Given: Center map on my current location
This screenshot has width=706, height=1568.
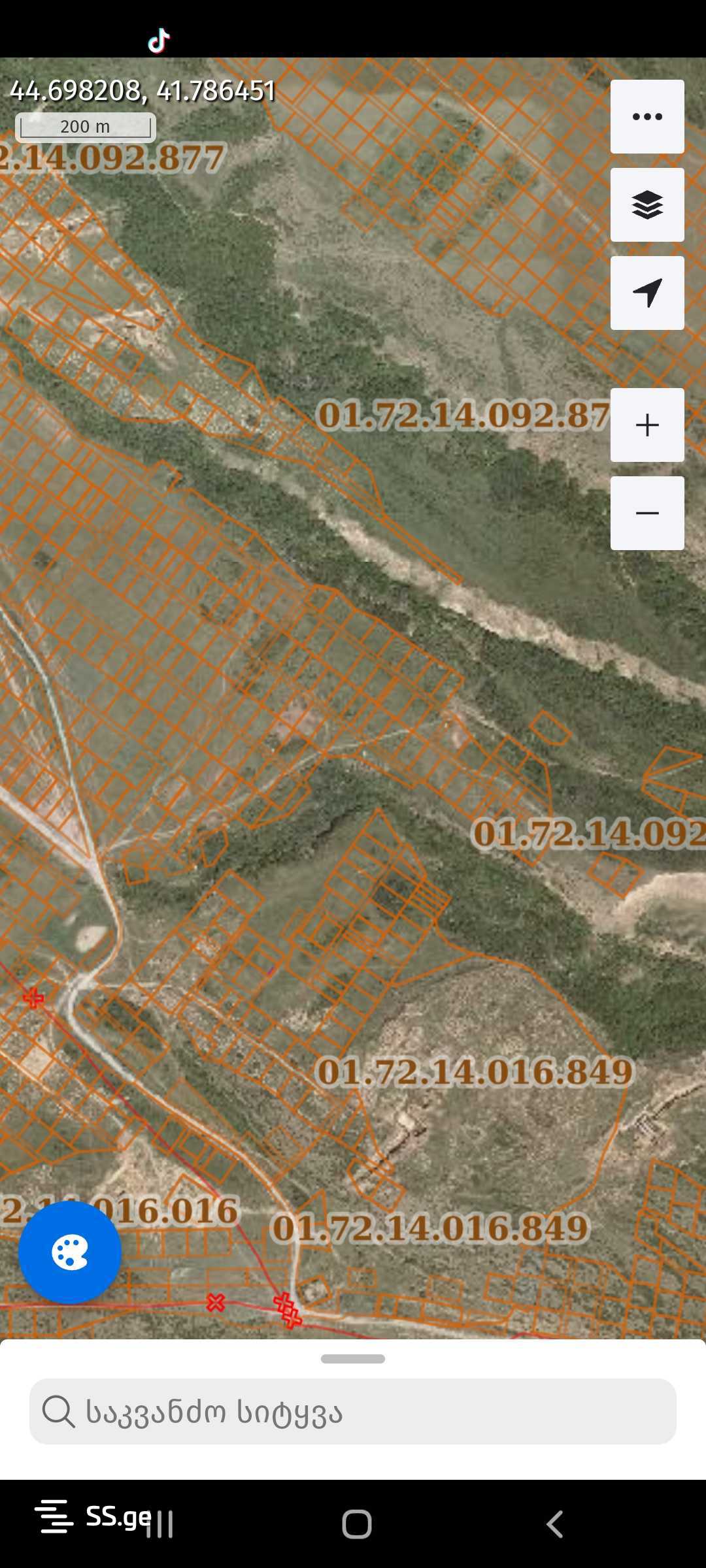Looking at the screenshot, I should tap(647, 293).
